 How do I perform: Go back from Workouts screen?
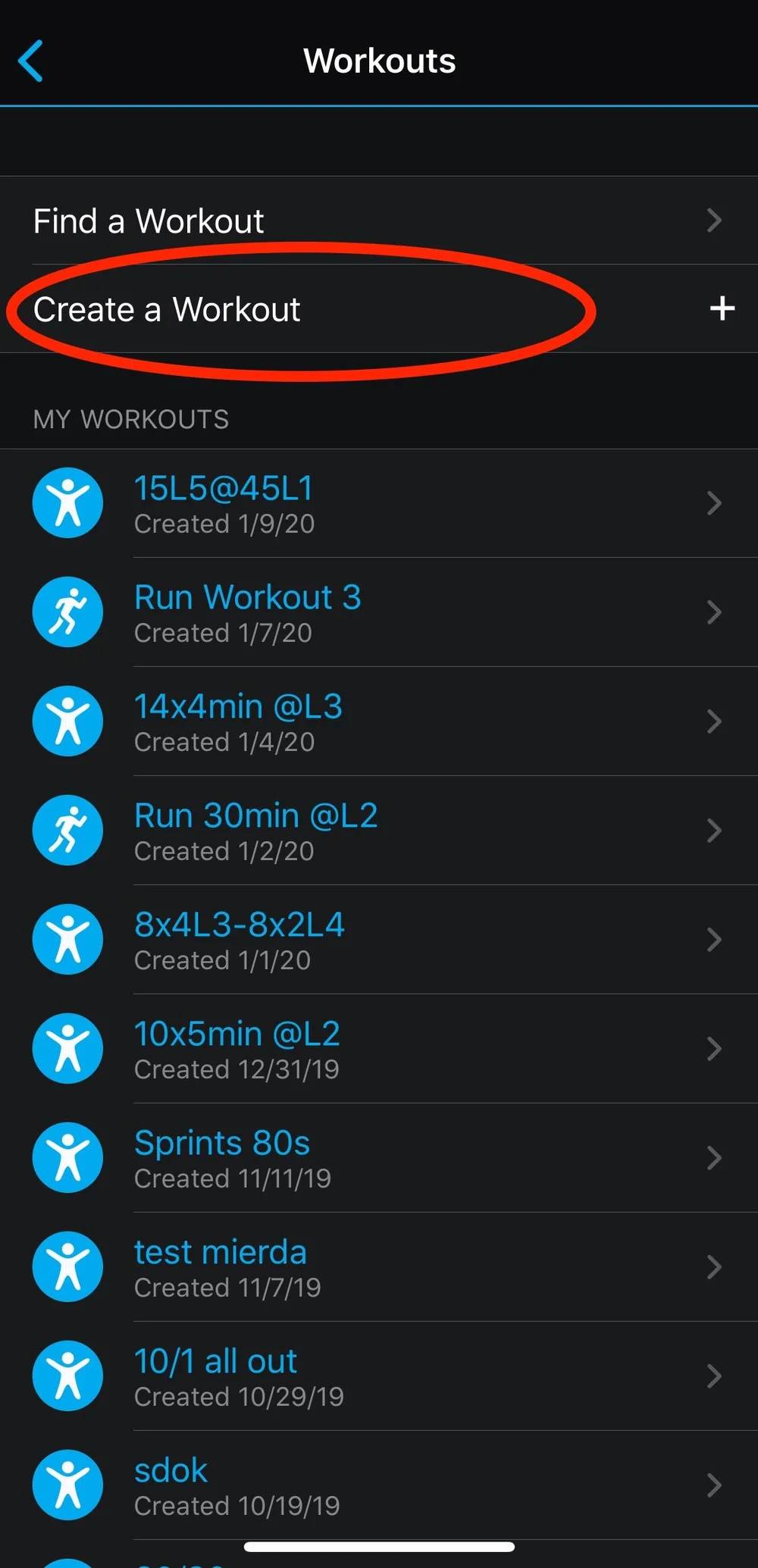coord(31,61)
